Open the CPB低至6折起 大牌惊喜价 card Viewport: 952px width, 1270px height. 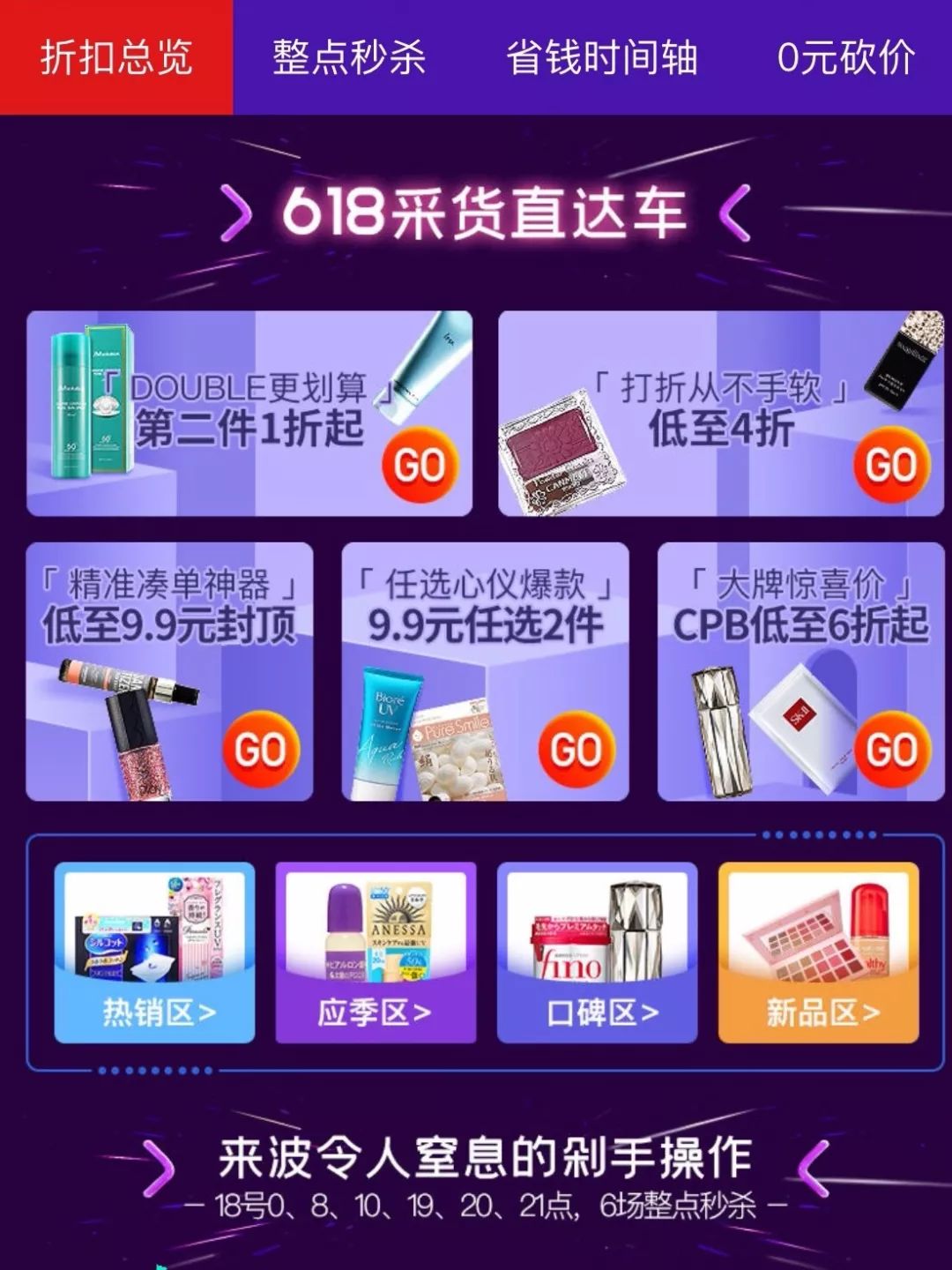pos(800,672)
